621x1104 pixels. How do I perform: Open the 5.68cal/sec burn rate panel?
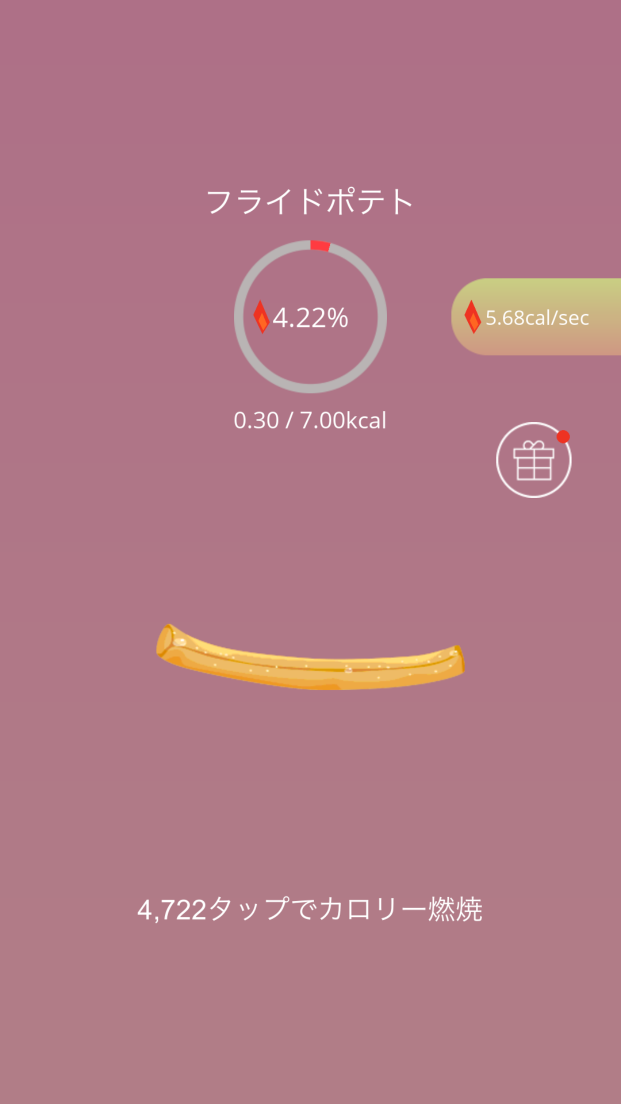(537, 318)
